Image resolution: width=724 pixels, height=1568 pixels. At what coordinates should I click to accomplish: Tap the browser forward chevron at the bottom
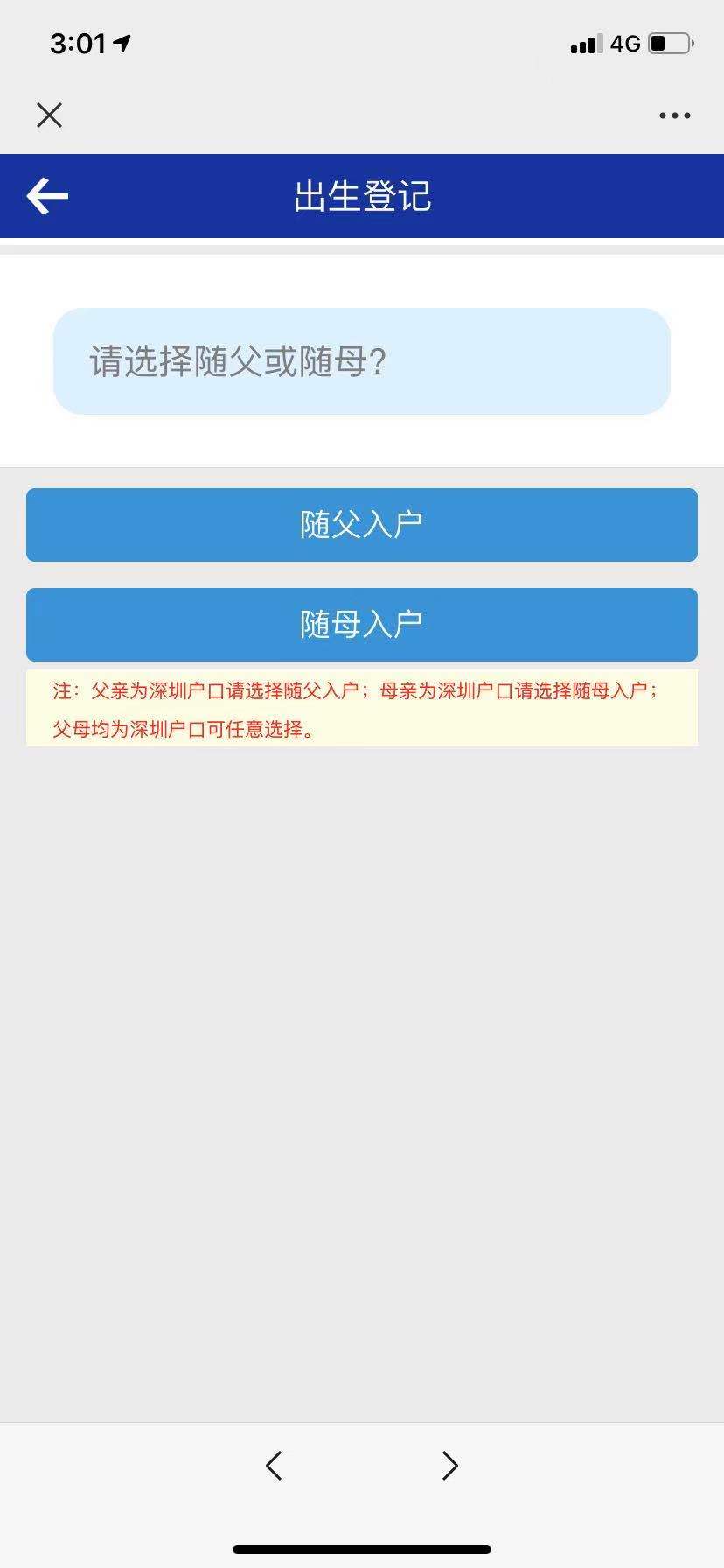449,1465
